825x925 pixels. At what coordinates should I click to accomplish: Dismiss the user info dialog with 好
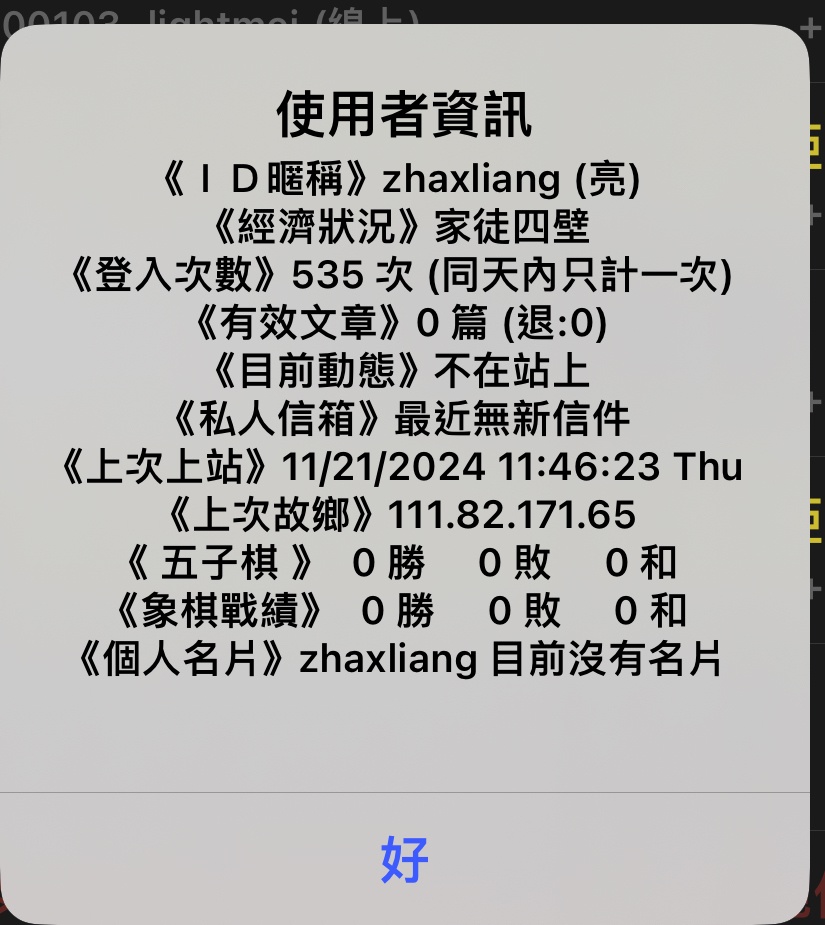pyautogui.click(x=404, y=859)
